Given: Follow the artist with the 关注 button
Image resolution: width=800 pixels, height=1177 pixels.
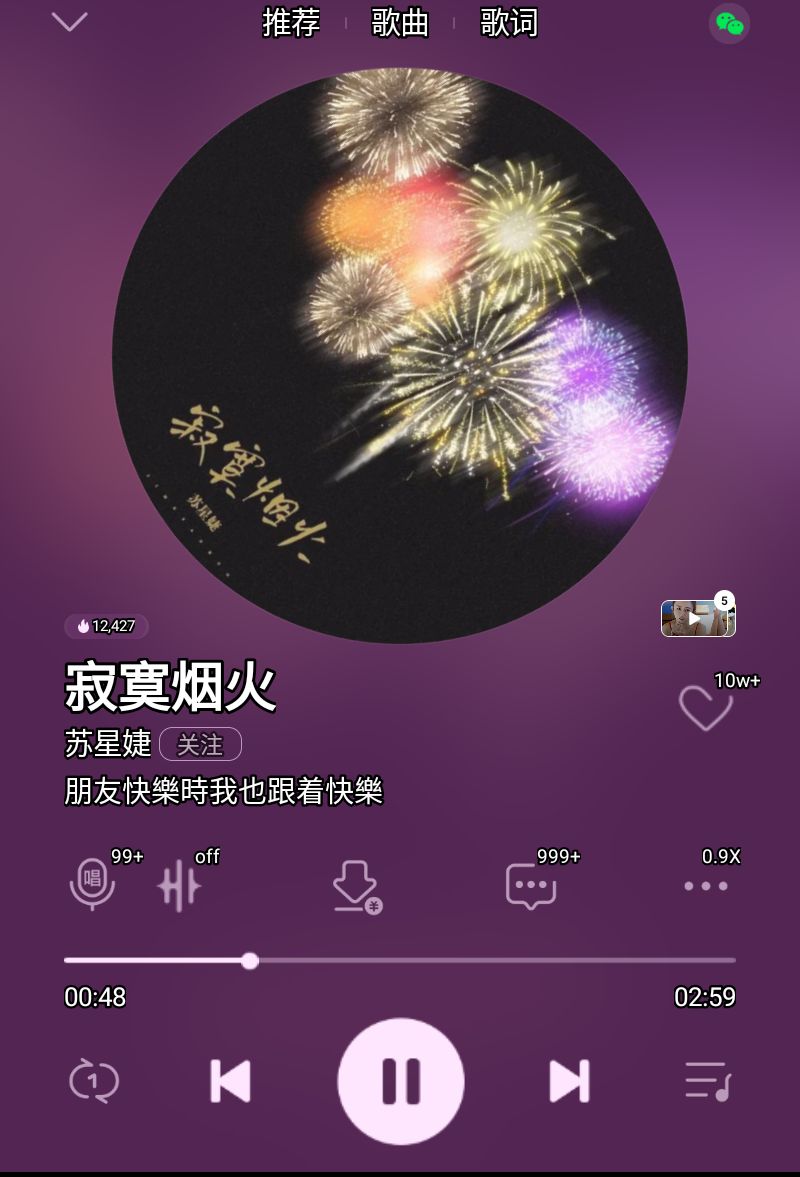Looking at the screenshot, I should pos(200,744).
